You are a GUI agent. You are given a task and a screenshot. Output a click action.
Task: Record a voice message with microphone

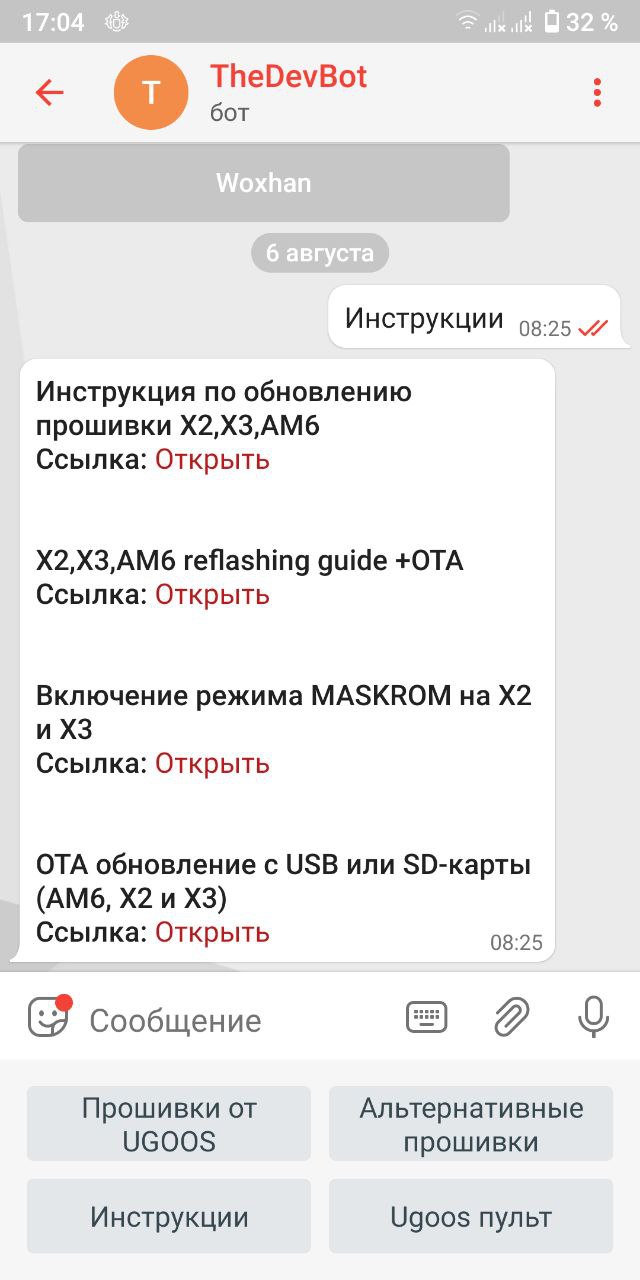click(594, 1018)
